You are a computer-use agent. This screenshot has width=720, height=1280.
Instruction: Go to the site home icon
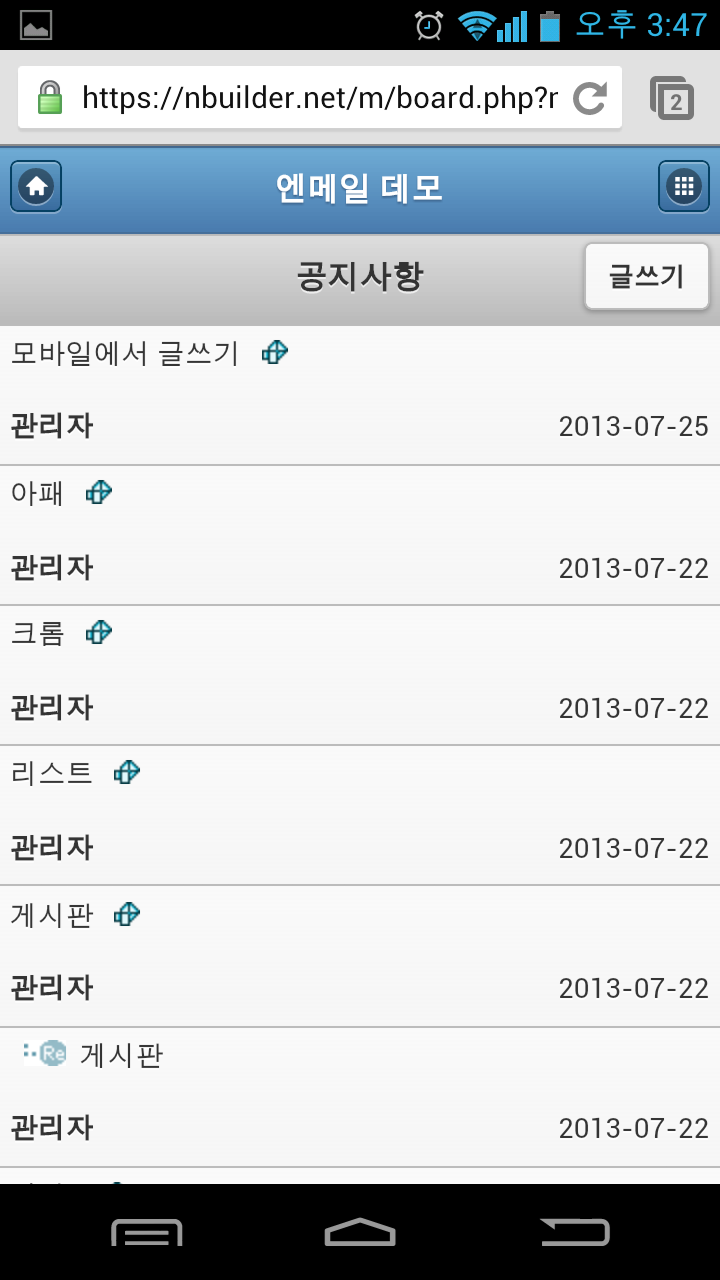[36, 186]
